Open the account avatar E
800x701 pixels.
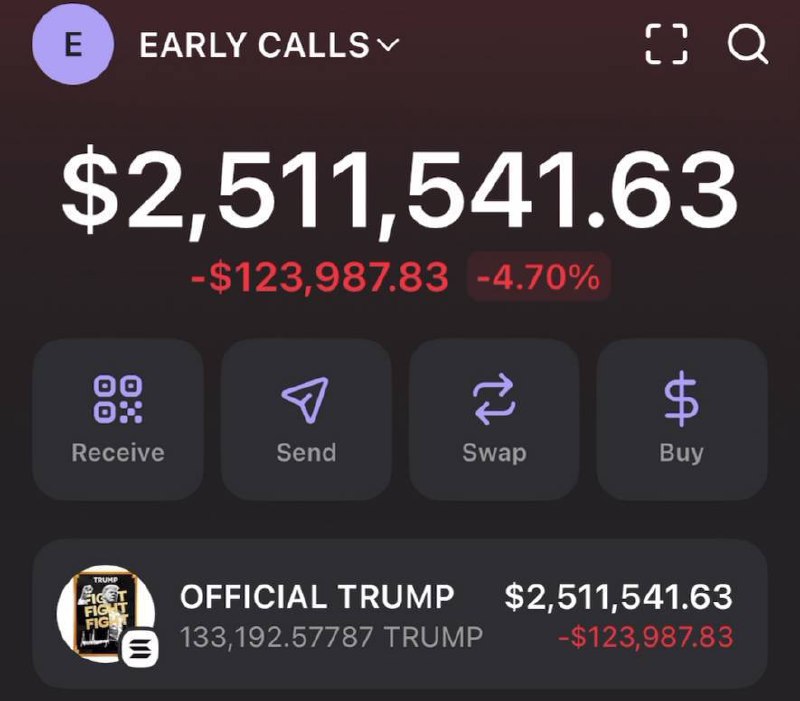73,46
